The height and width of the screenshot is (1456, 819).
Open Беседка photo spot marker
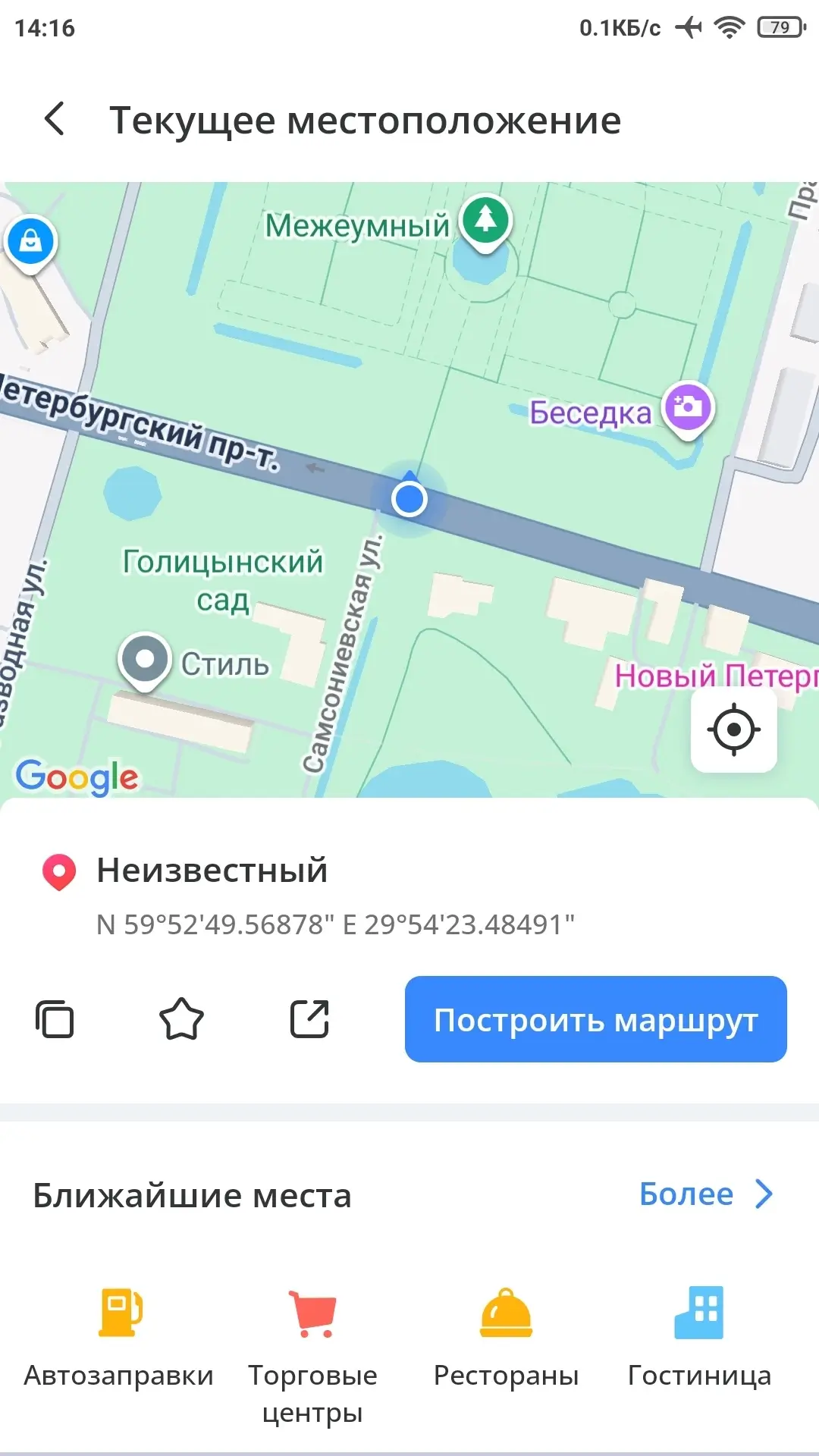pos(688,407)
